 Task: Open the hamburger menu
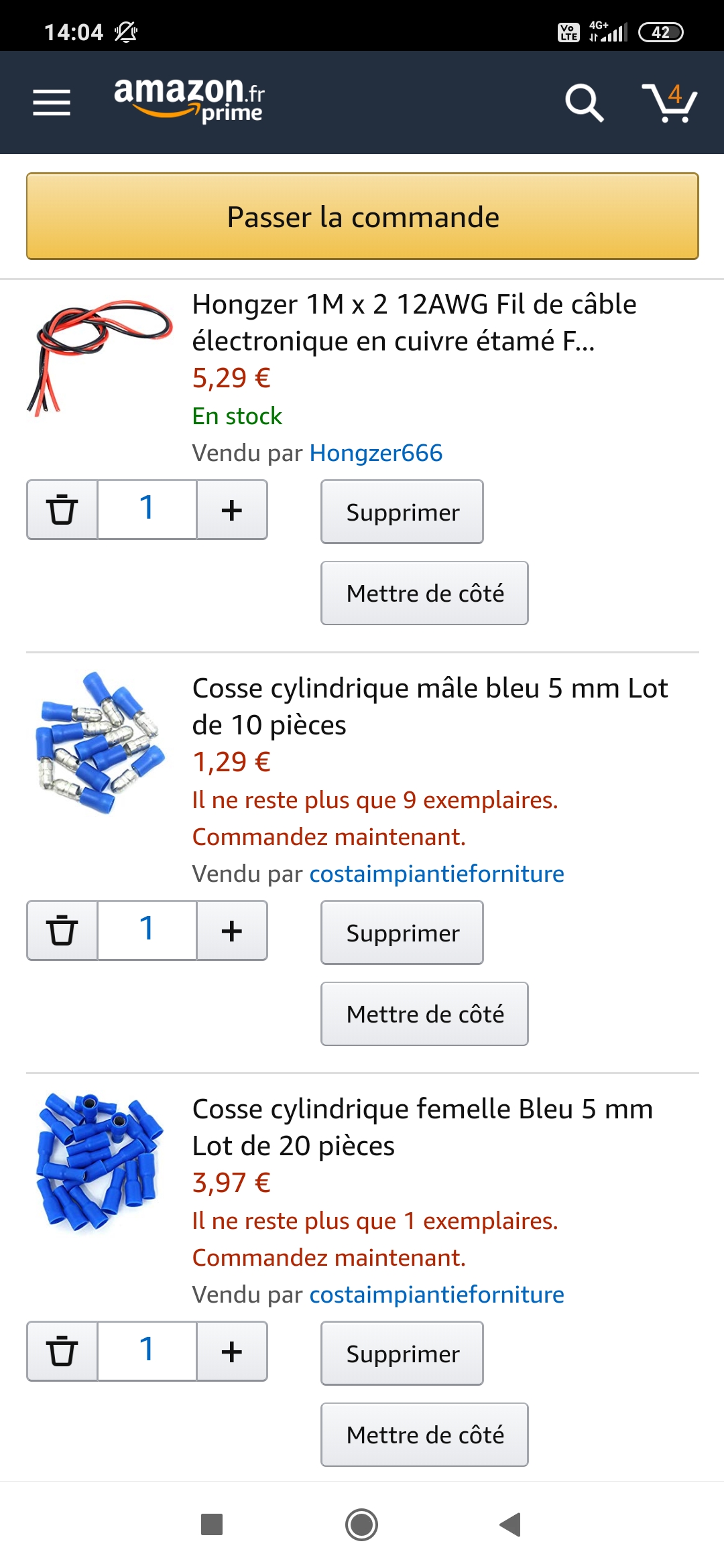(x=52, y=103)
